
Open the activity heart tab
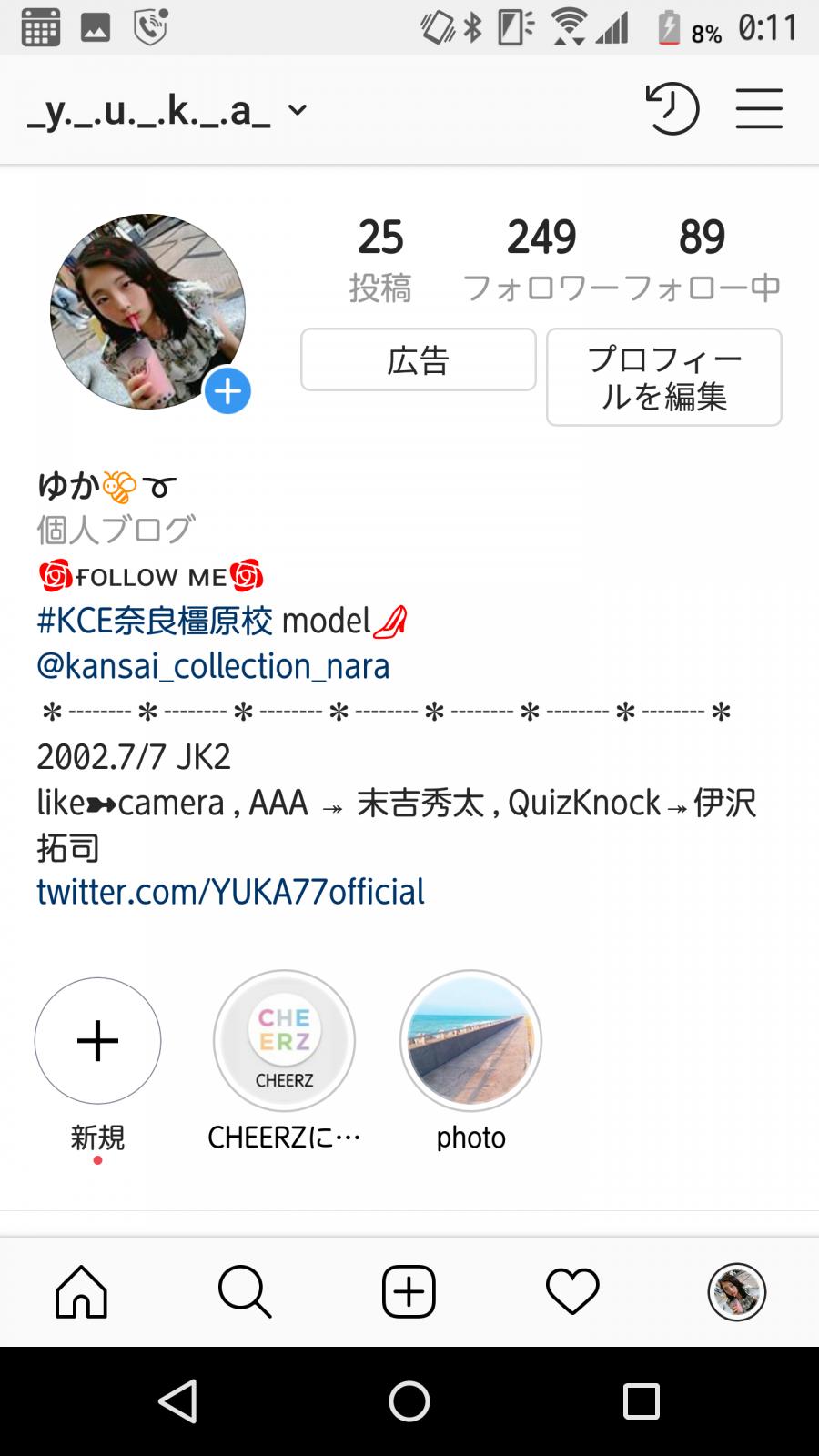click(572, 1292)
